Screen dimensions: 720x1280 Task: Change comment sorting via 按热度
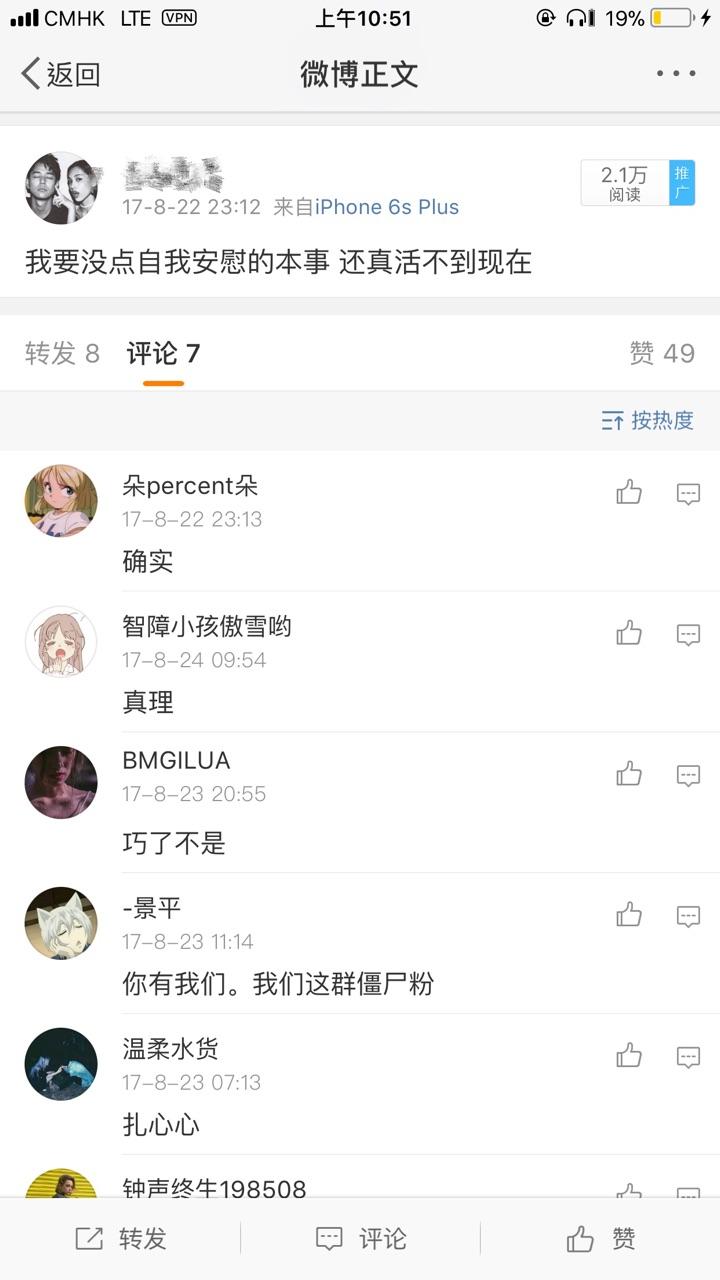(x=648, y=420)
